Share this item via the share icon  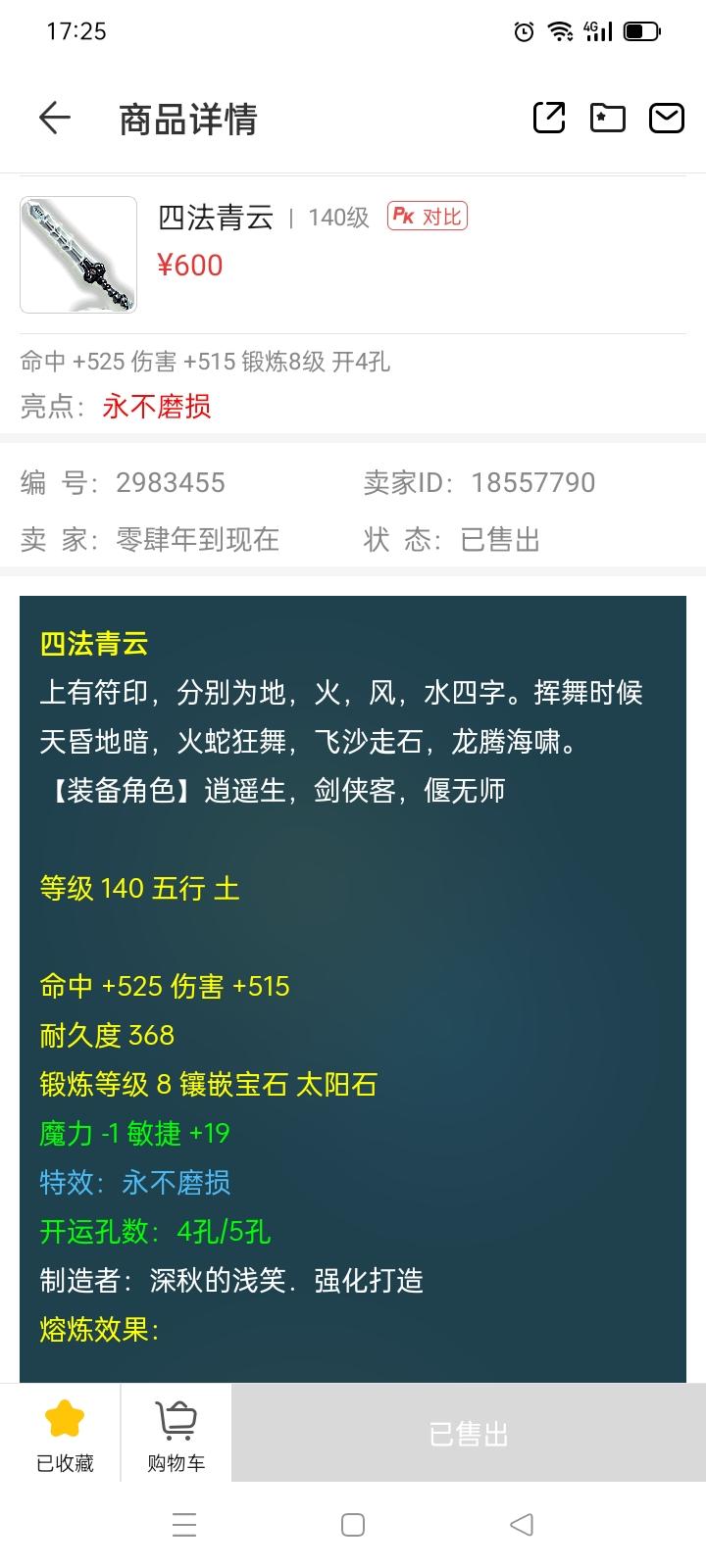click(x=549, y=118)
